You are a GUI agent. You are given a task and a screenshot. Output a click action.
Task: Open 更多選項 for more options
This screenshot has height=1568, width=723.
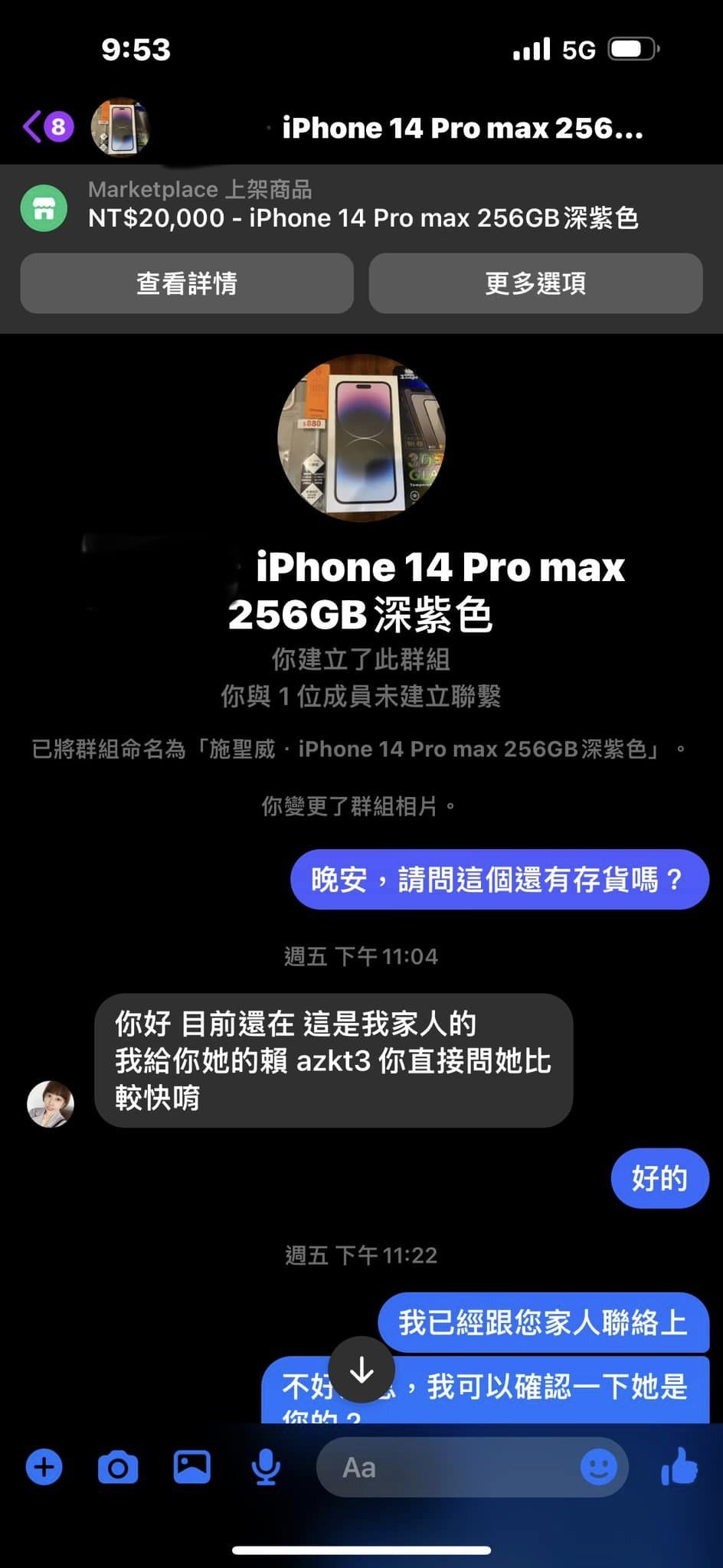535,283
